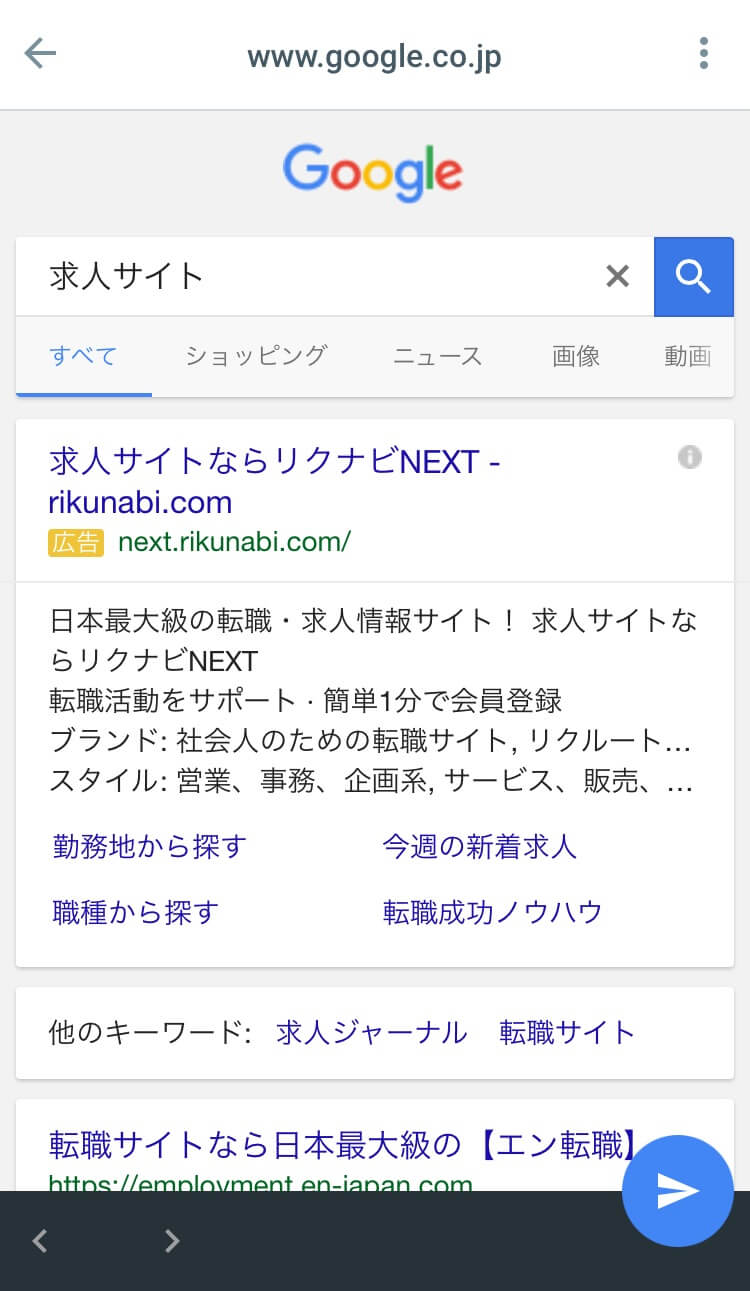Image resolution: width=750 pixels, height=1291 pixels.
Task: Tap the blue floating send button
Action: pos(677,1190)
